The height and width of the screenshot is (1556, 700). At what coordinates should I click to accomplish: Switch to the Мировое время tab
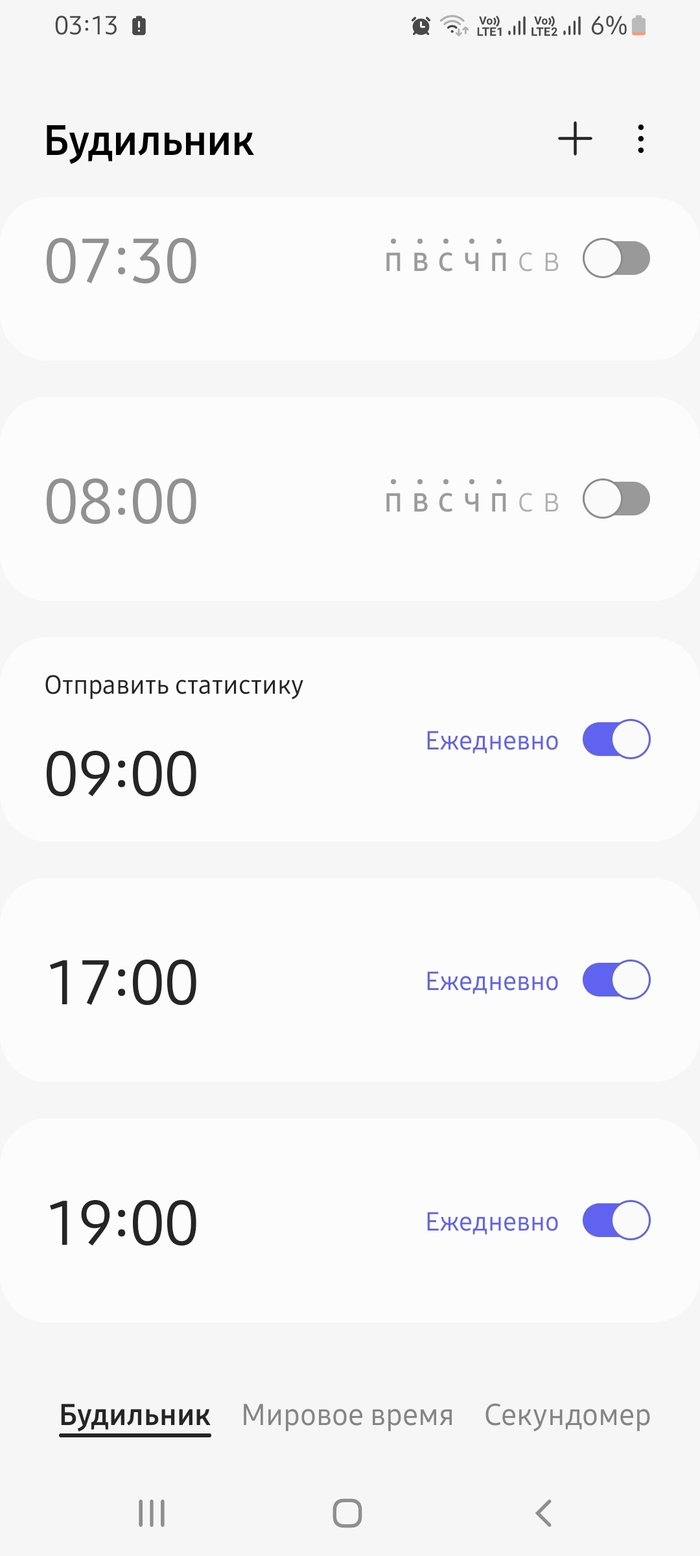(x=347, y=1415)
